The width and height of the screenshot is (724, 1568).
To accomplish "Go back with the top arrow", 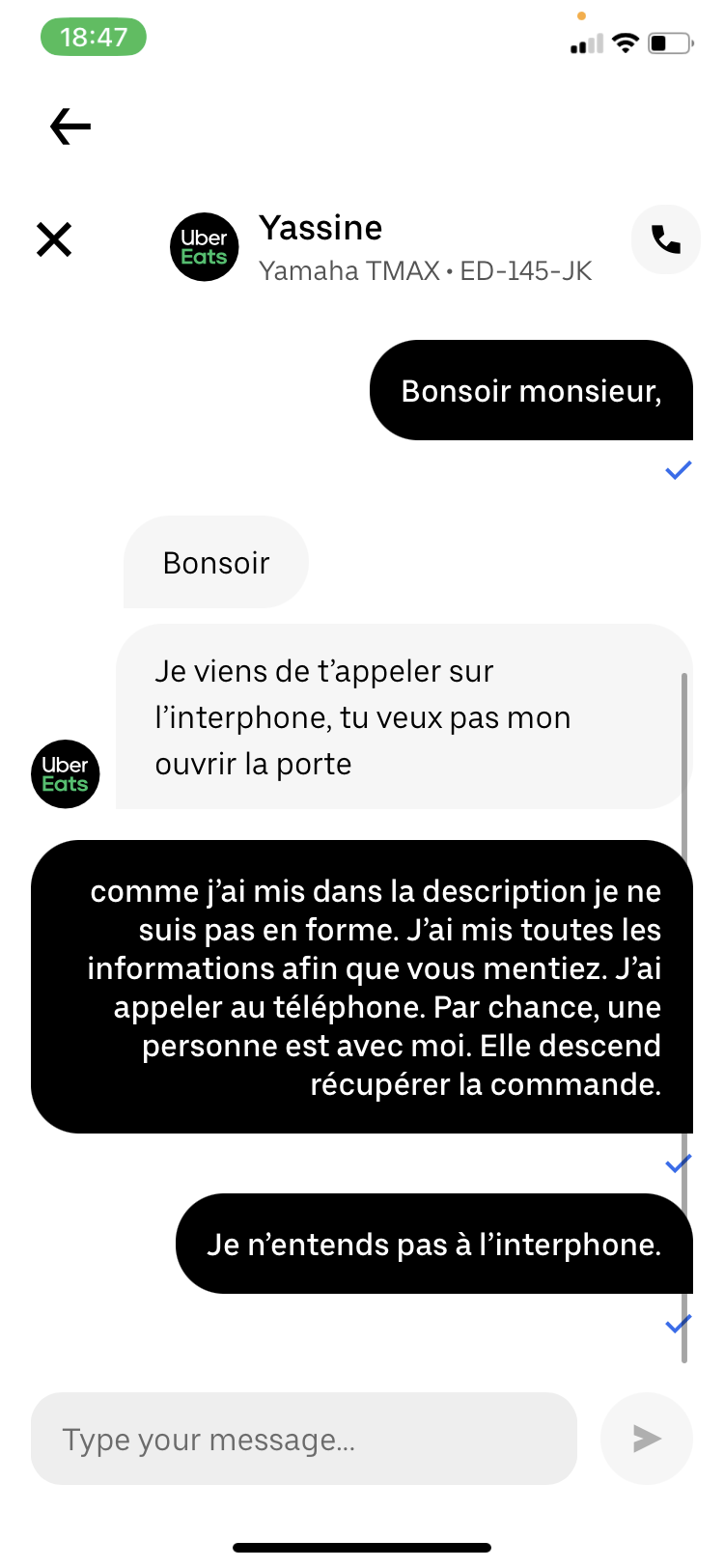I will tap(70, 126).
